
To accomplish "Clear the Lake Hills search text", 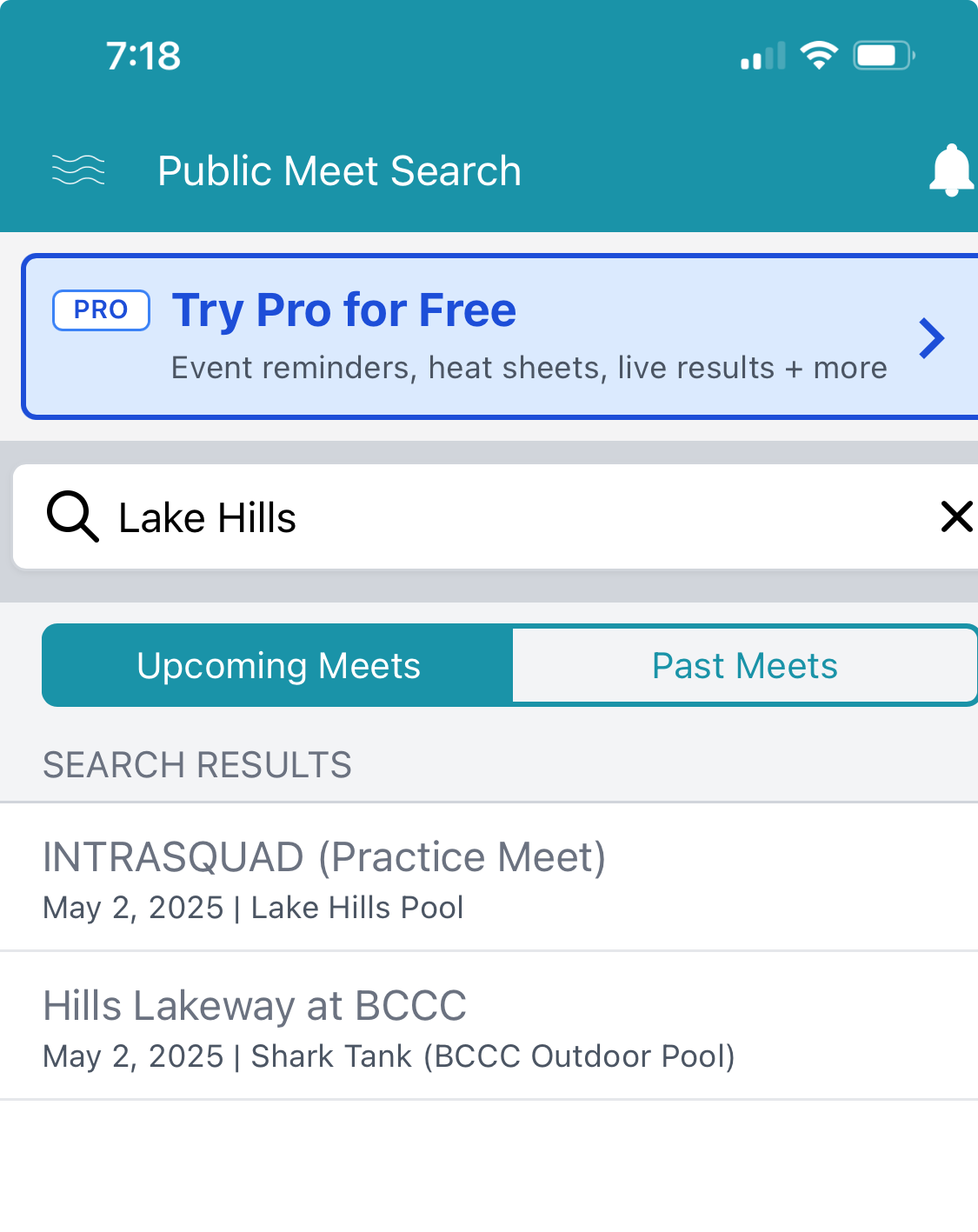I will click(x=955, y=517).
